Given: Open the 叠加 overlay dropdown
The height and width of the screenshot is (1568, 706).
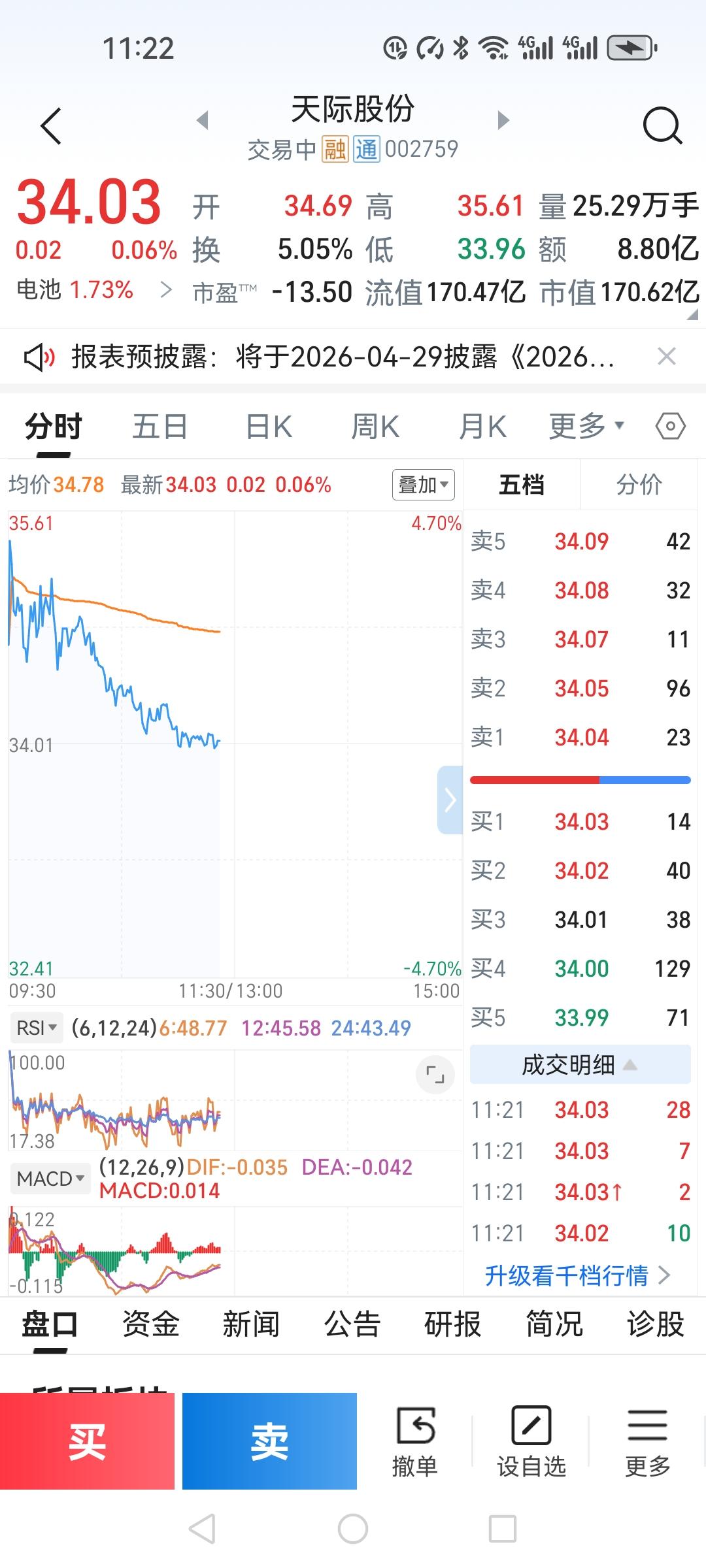Looking at the screenshot, I should pos(422,485).
